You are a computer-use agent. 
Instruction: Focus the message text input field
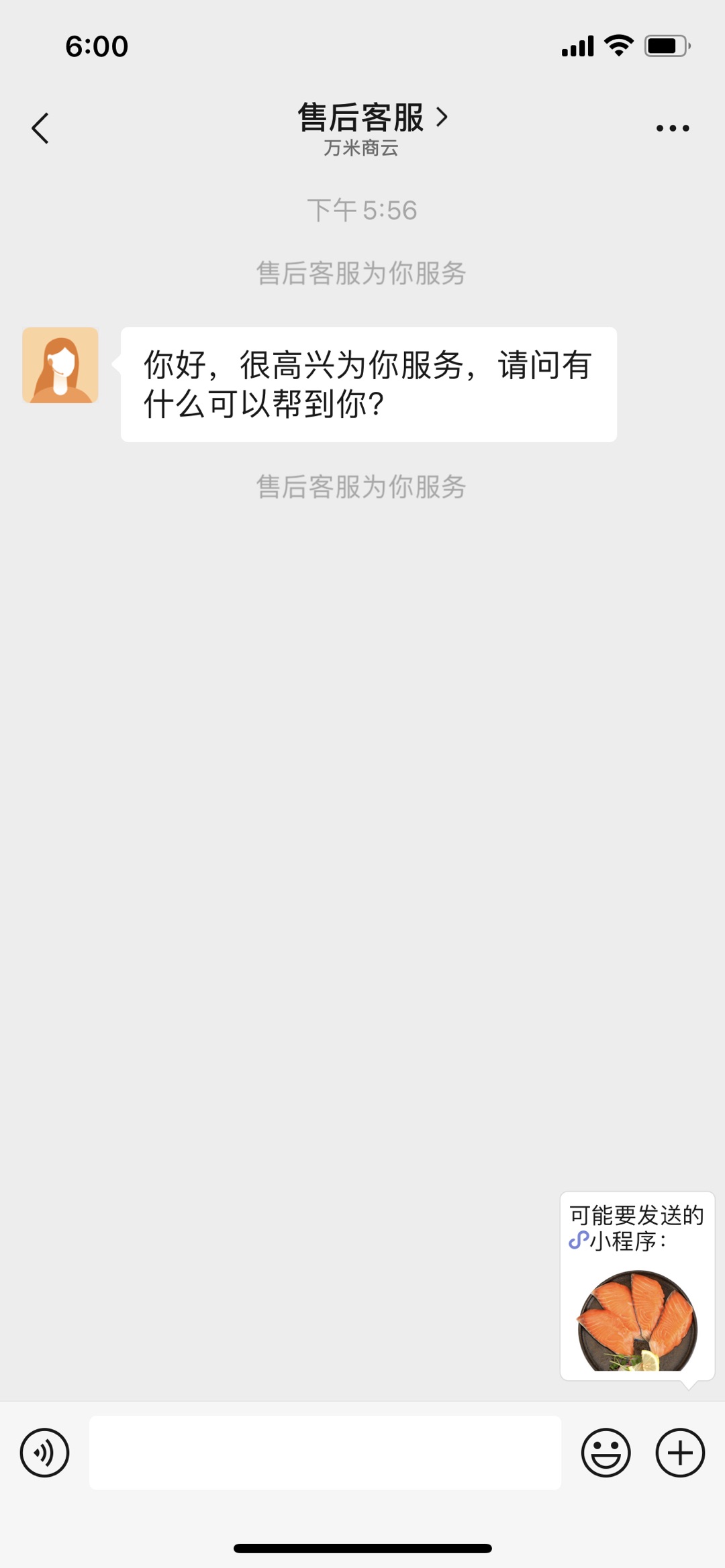point(325,1453)
